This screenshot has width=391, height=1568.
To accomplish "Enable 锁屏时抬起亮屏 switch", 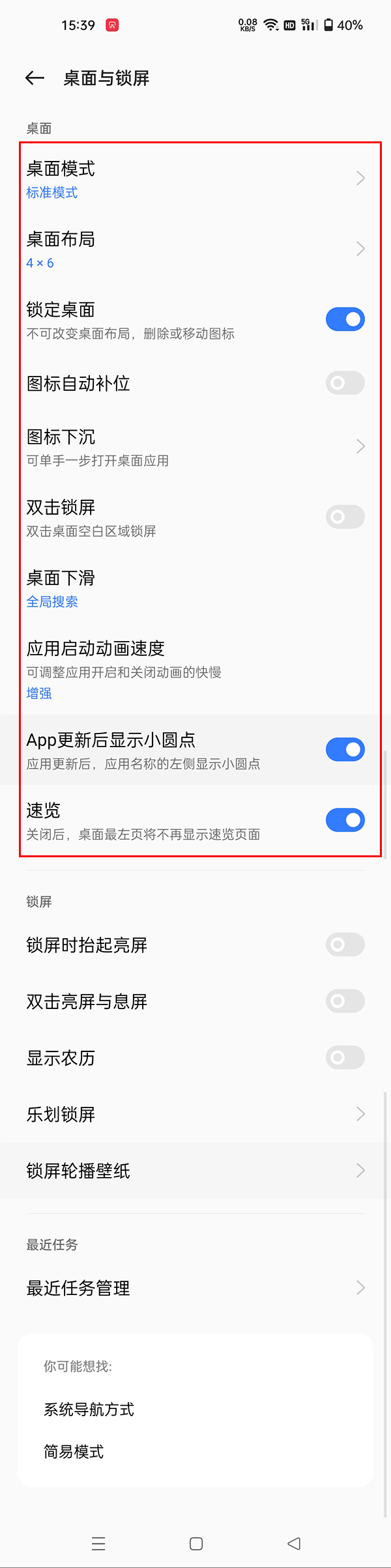I will coord(345,945).
